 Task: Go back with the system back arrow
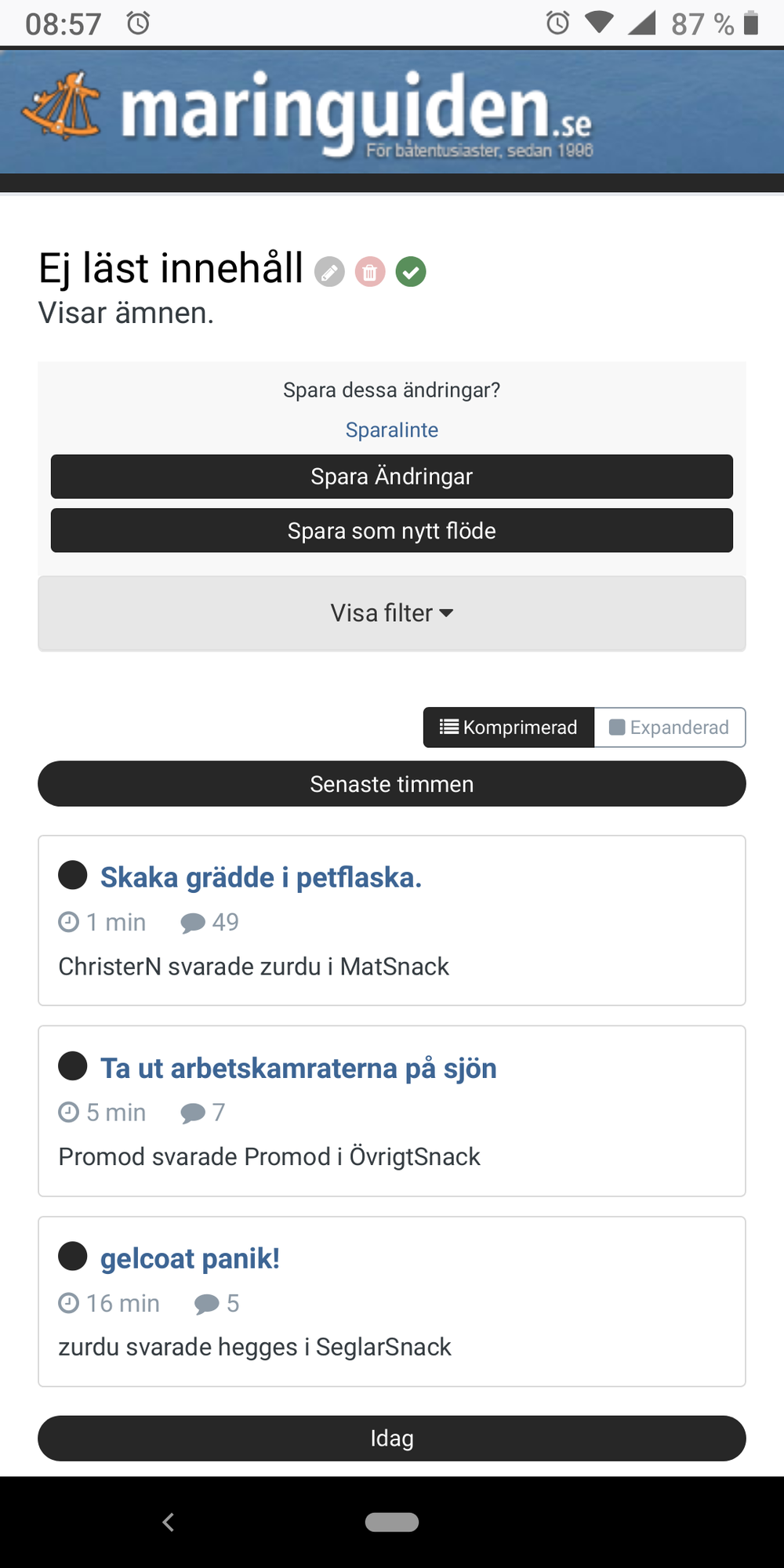(x=168, y=1522)
